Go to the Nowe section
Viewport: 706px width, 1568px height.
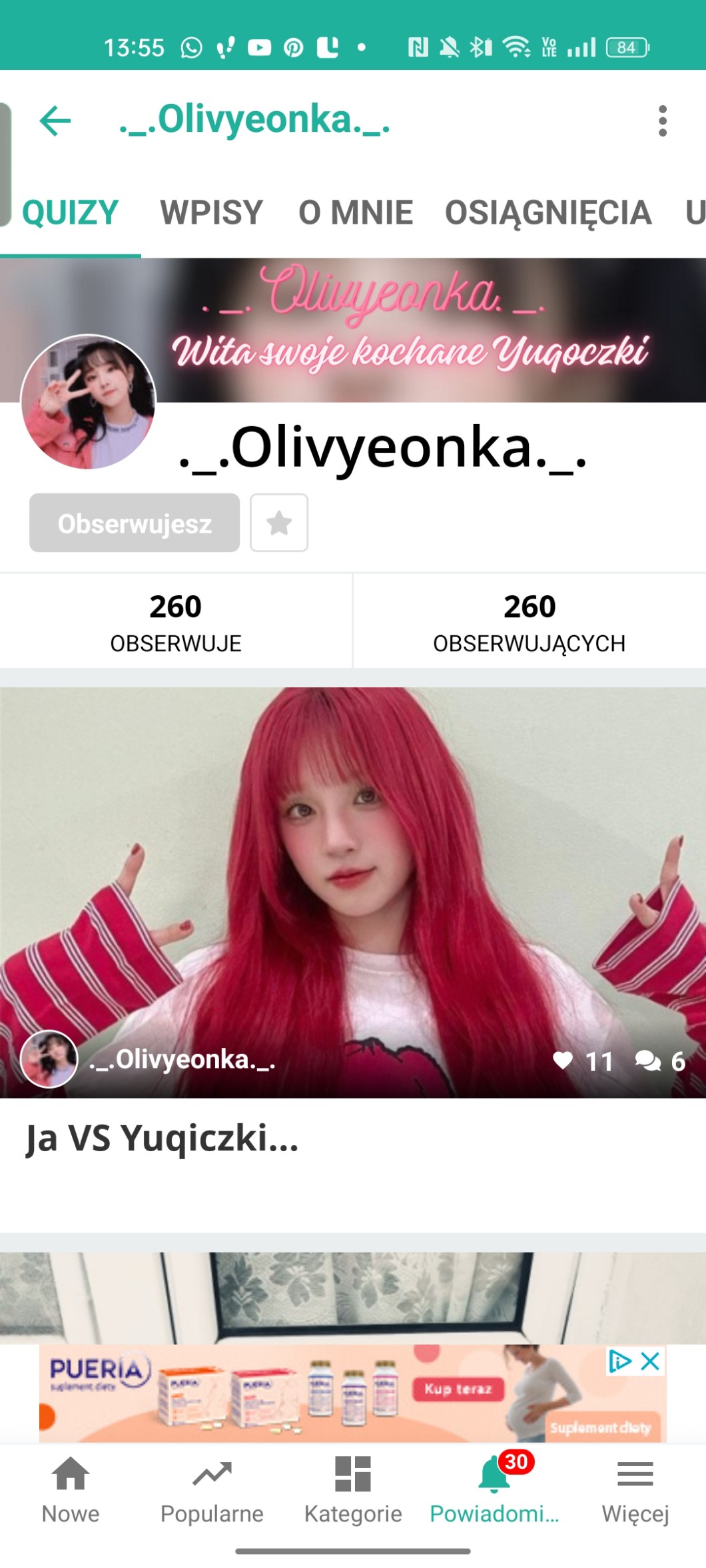tap(71, 1490)
